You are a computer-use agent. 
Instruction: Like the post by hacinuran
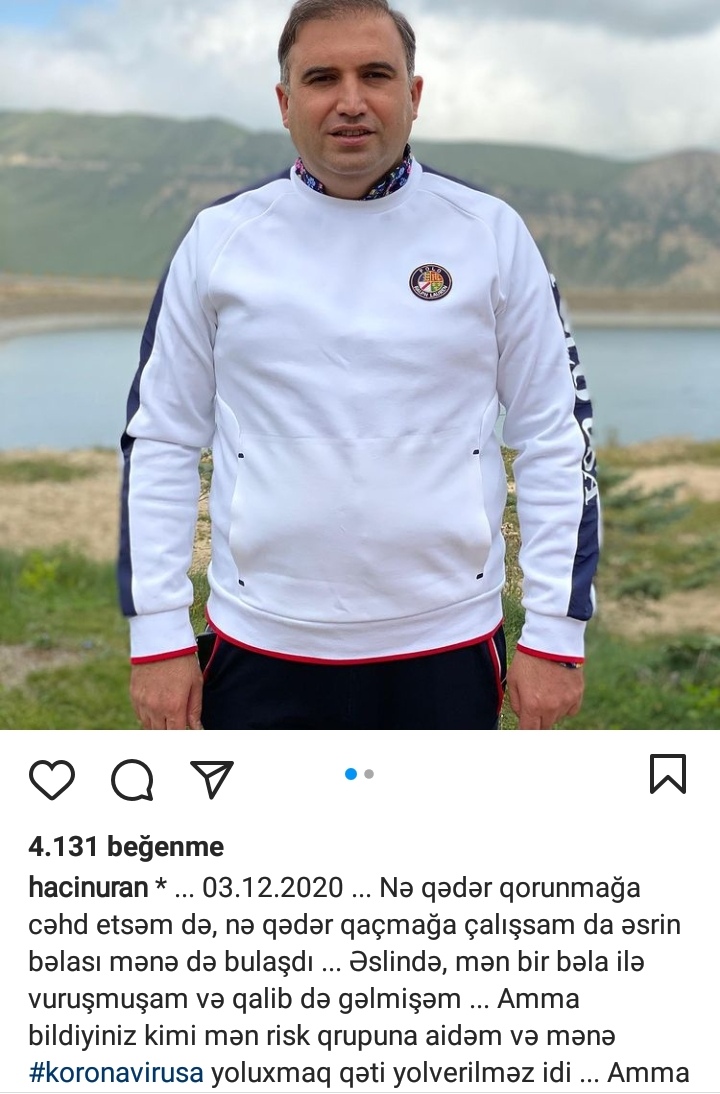(52, 779)
